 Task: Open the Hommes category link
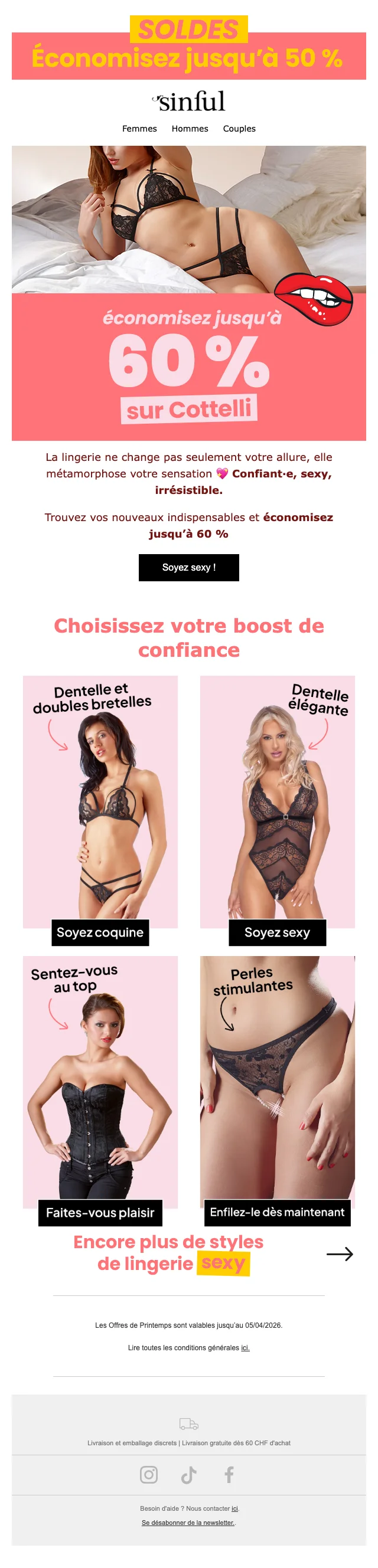pos(190,129)
